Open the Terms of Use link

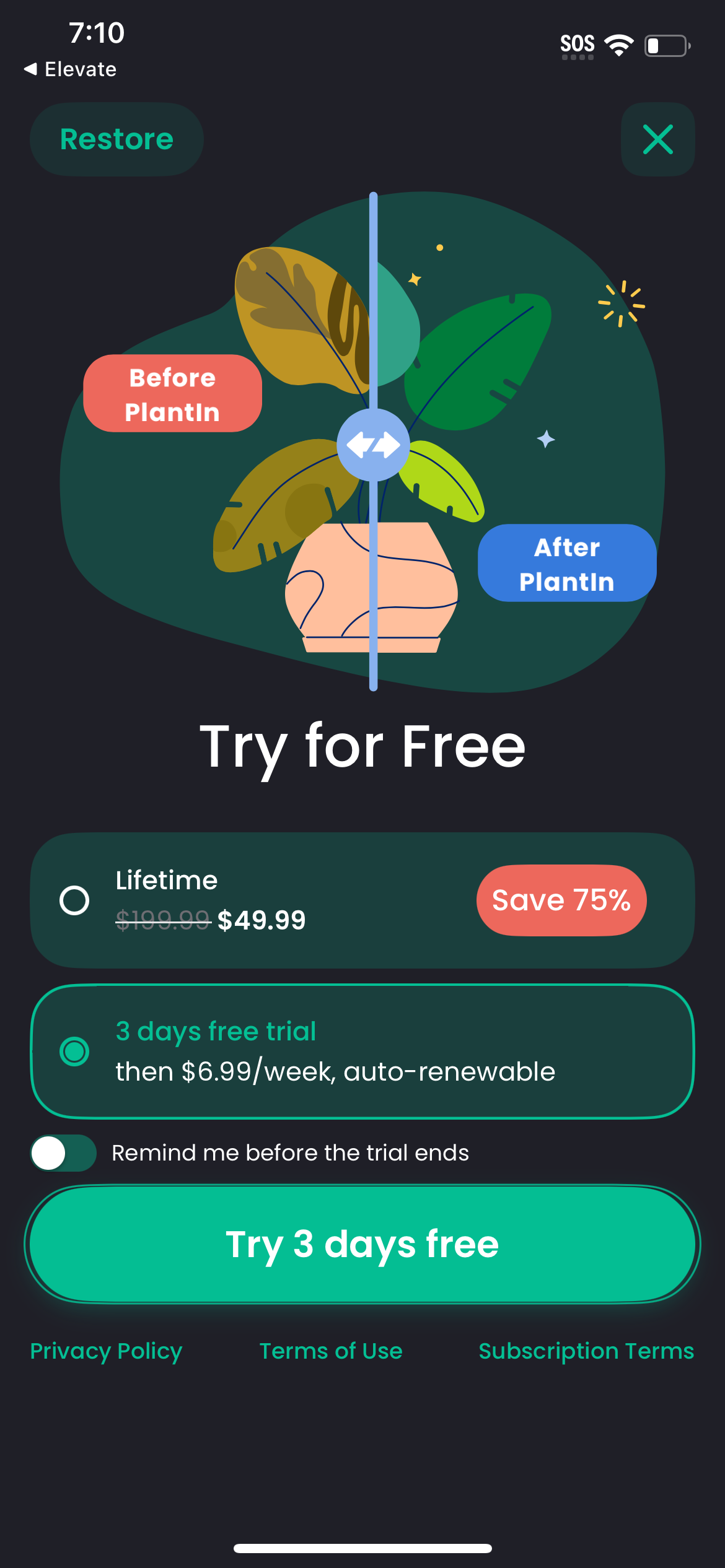(x=330, y=1351)
